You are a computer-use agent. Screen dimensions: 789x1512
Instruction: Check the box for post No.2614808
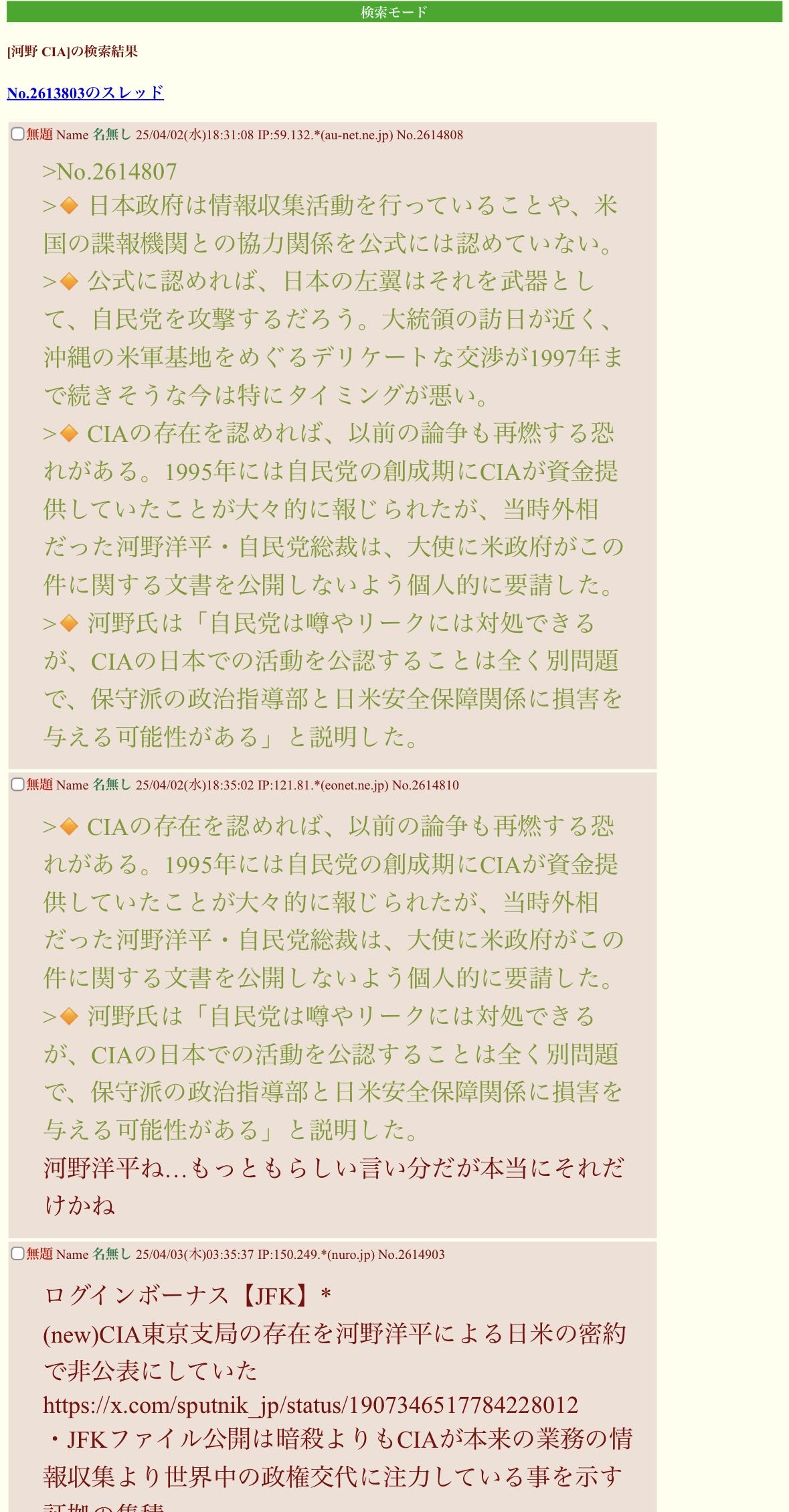tap(18, 134)
